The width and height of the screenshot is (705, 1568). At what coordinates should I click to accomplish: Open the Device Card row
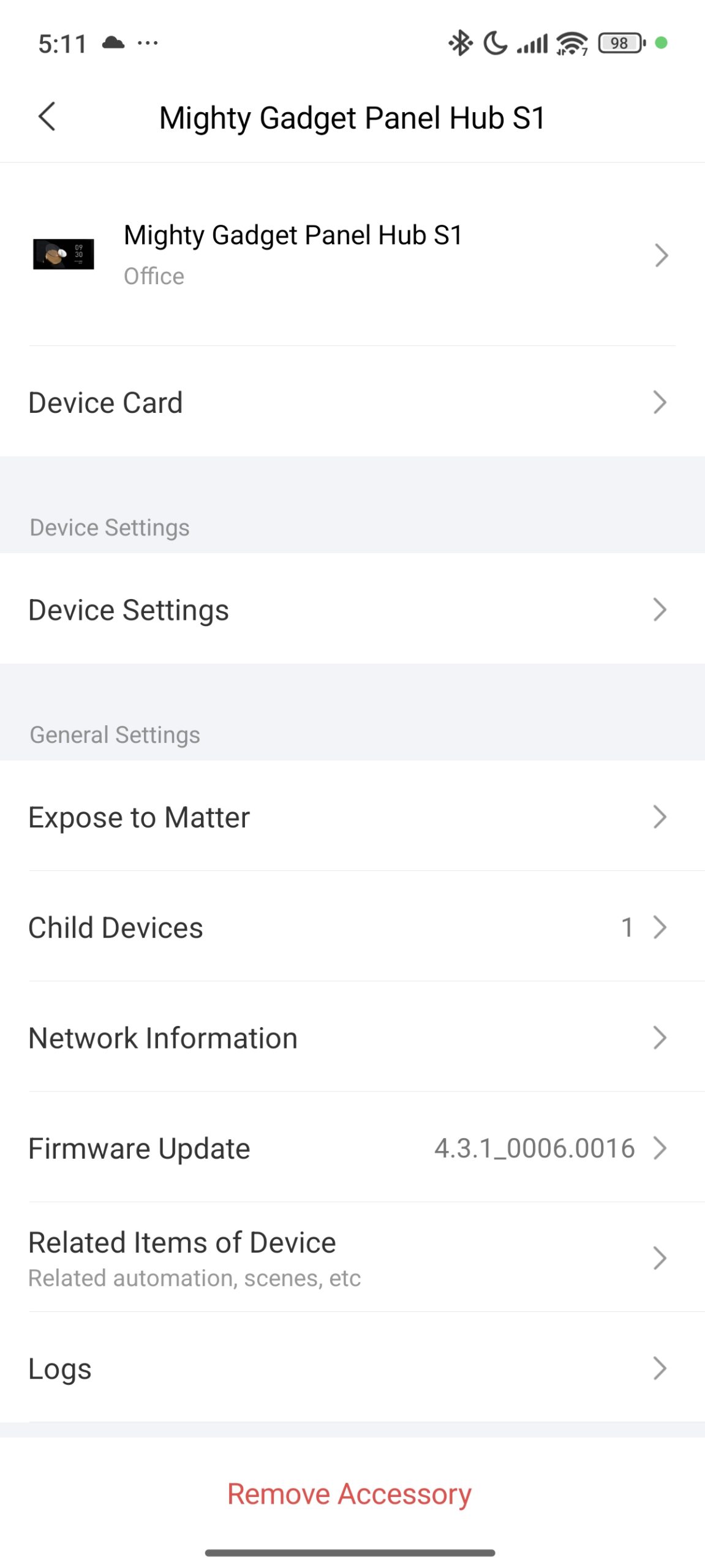coord(352,402)
